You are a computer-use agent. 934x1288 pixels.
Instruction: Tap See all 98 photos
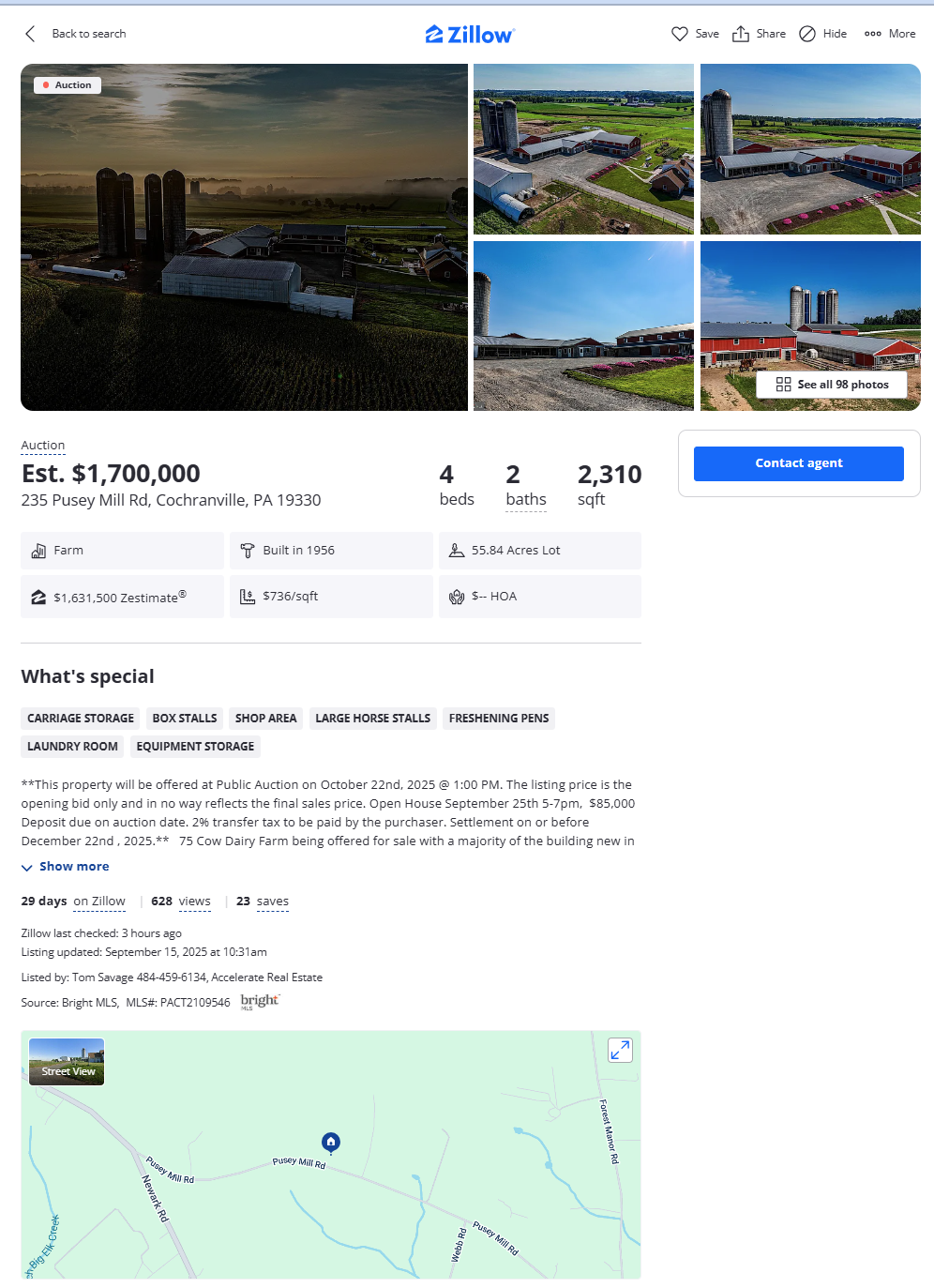click(x=832, y=385)
